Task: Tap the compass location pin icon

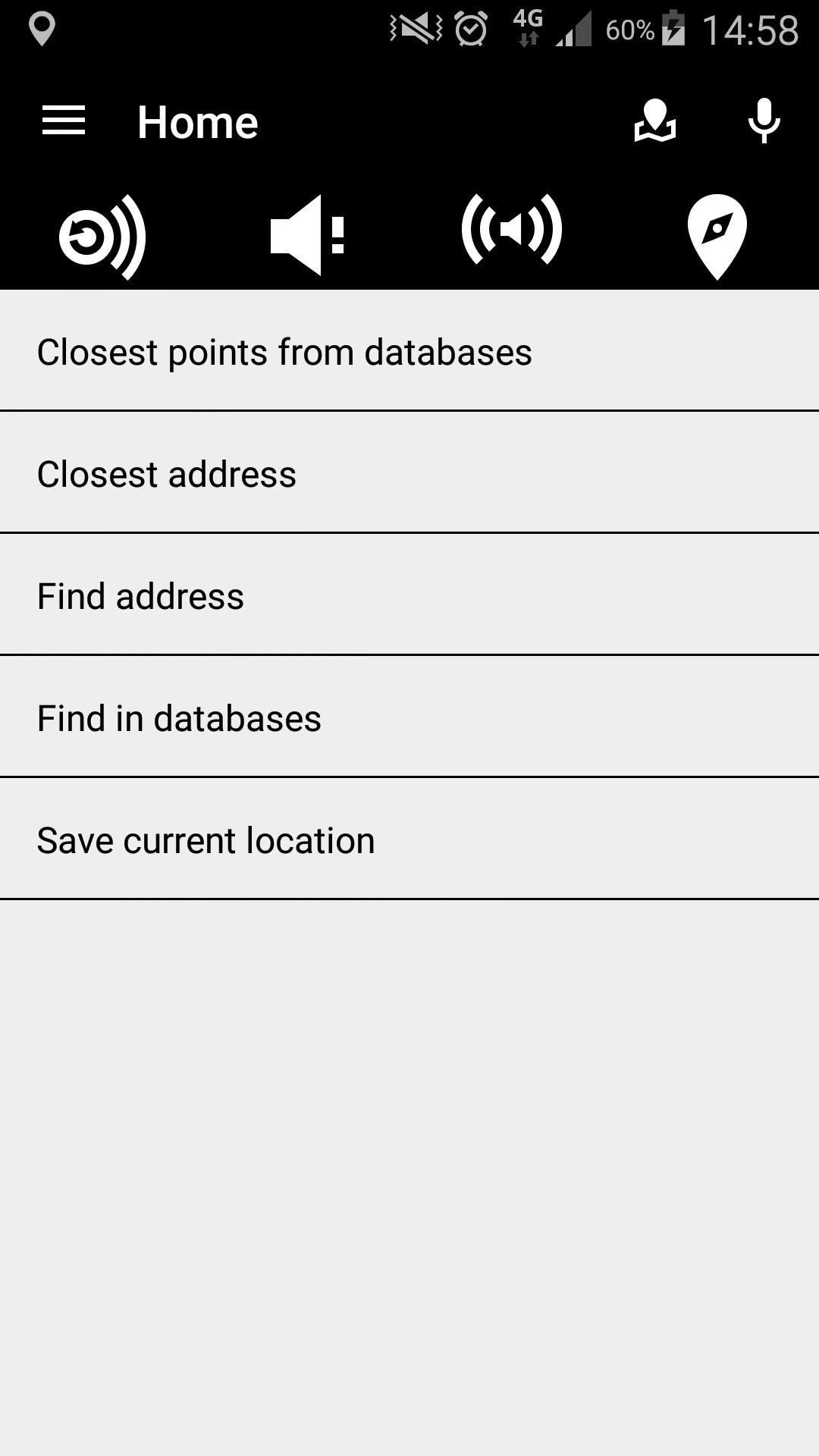Action: click(717, 236)
